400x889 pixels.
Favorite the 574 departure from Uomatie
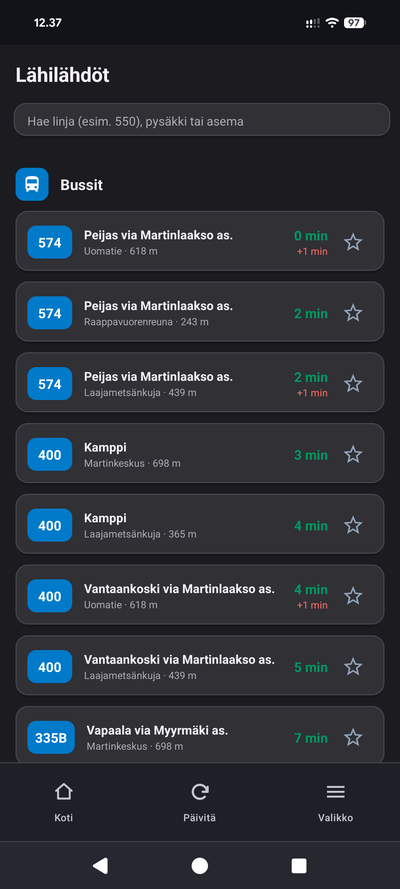click(353, 242)
